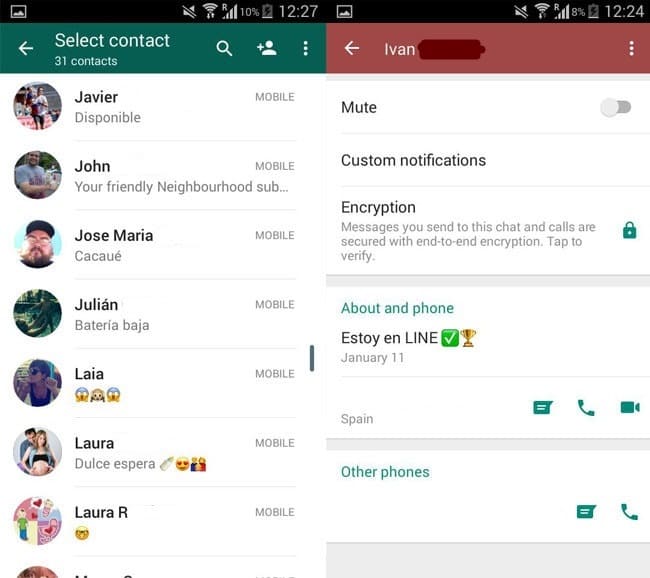Toggle the Mute switch
This screenshot has height=578, width=650.
[616, 108]
